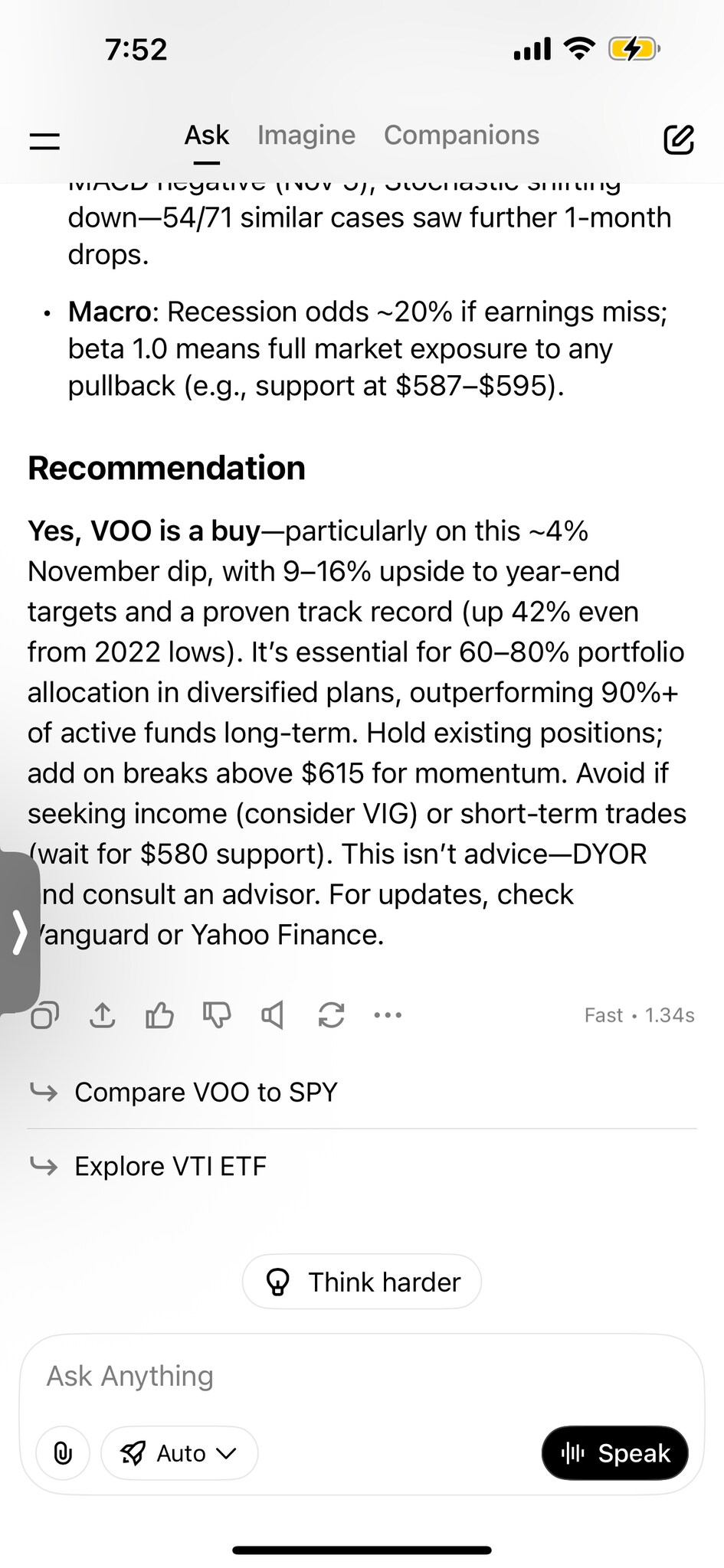Start a new chat with compose icon
The image size is (724, 1568).
click(x=679, y=139)
